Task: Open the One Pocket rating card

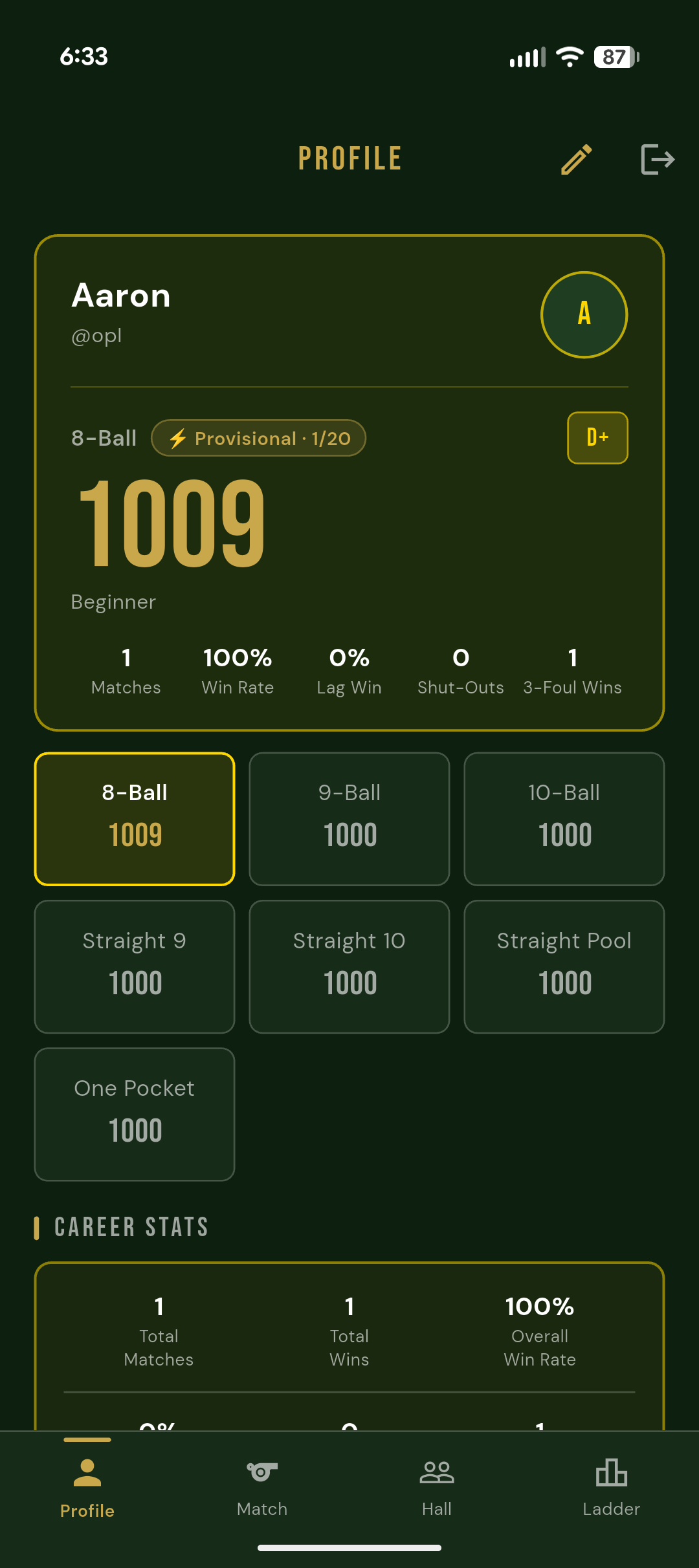Action: pos(135,1114)
